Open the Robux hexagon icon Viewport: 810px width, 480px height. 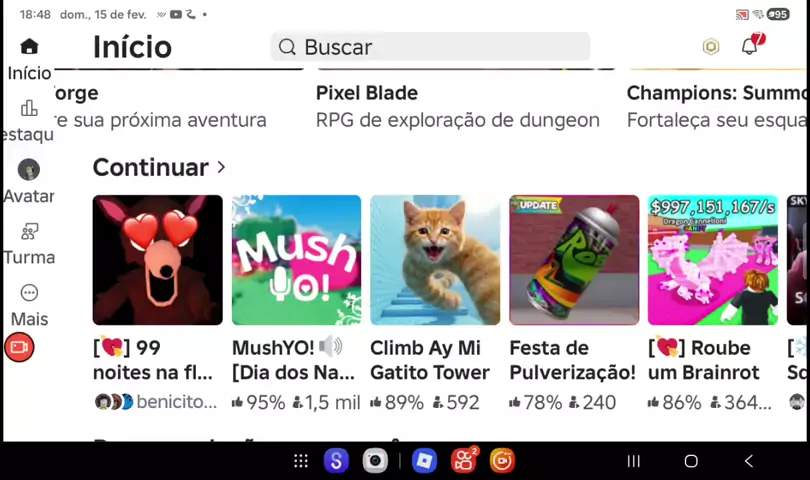711,47
